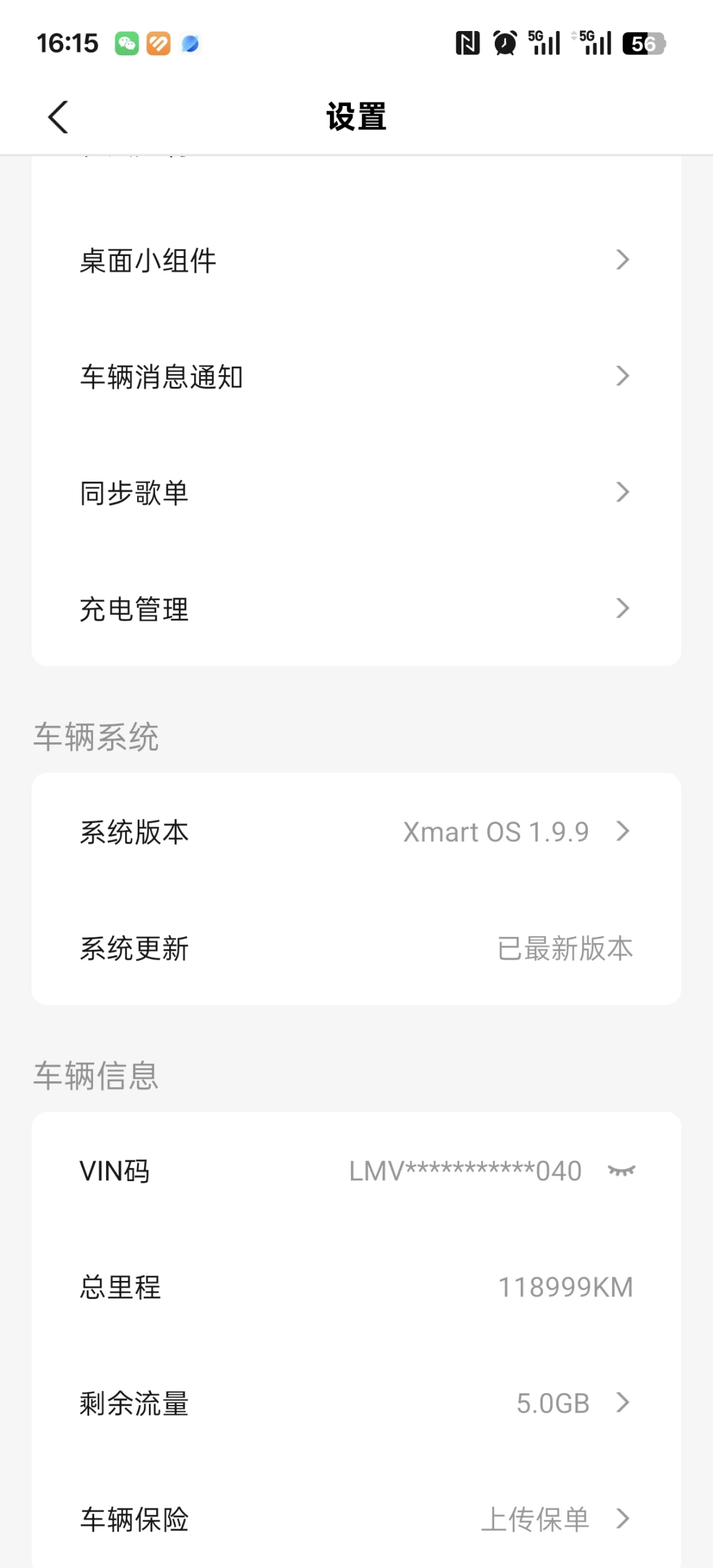The width and height of the screenshot is (713, 1568).
Task: Reveal the full VIN码 with eye icon
Action: [621, 1171]
